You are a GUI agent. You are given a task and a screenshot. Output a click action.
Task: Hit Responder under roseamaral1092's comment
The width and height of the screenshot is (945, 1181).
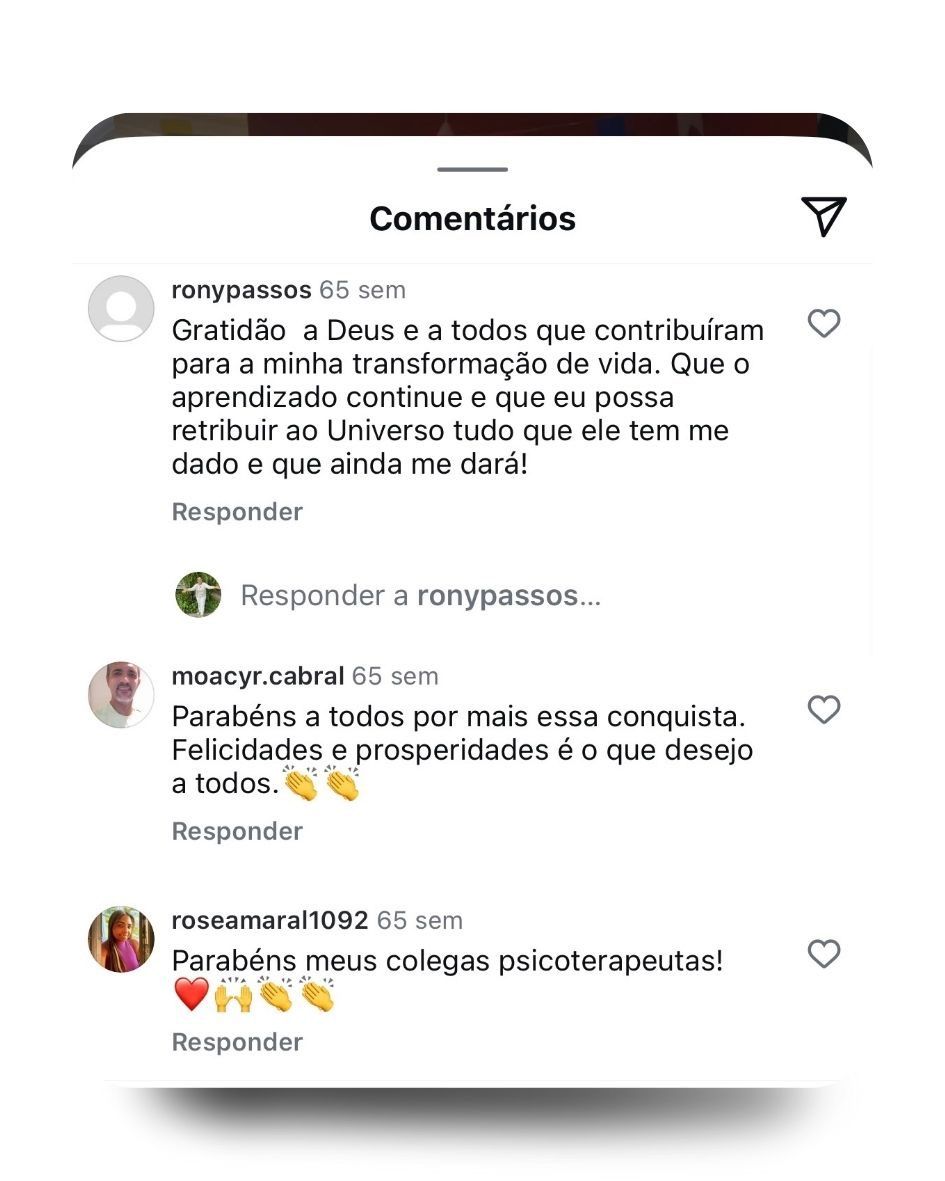tap(237, 1042)
